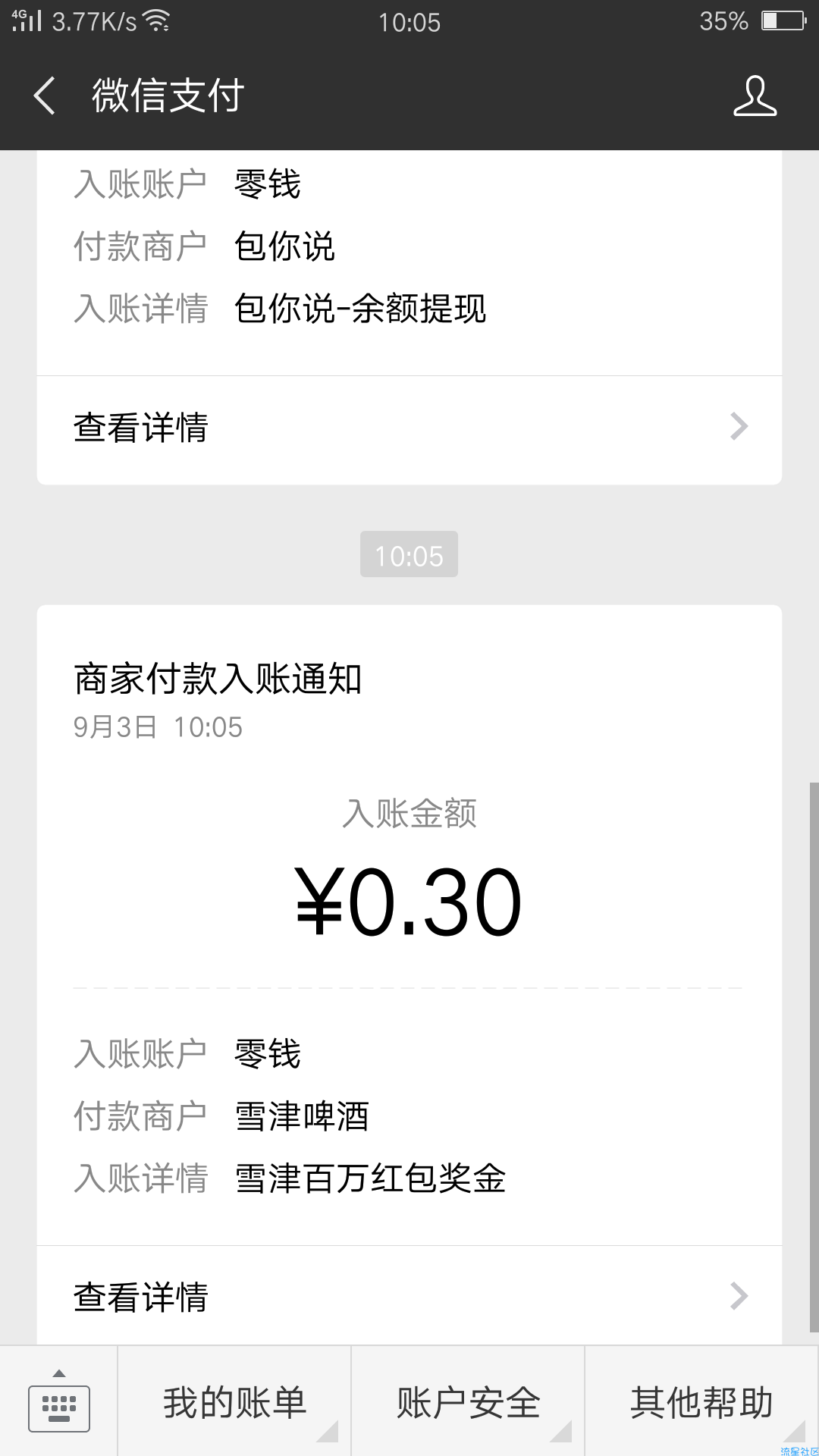
Task: Open the 账户安全 menu
Action: (x=468, y=1401)
